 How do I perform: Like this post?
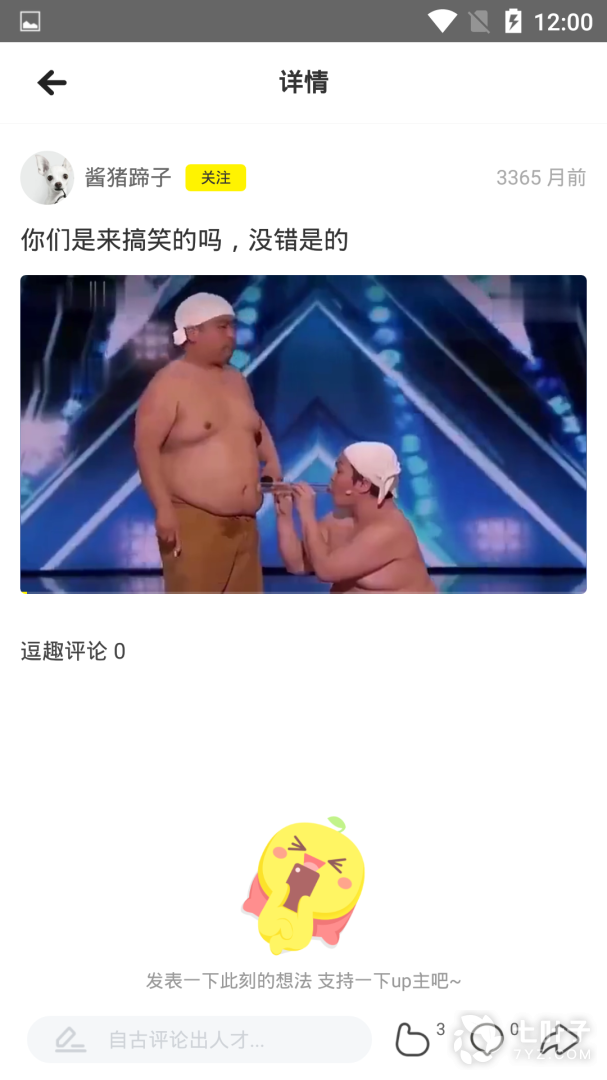412,1040
